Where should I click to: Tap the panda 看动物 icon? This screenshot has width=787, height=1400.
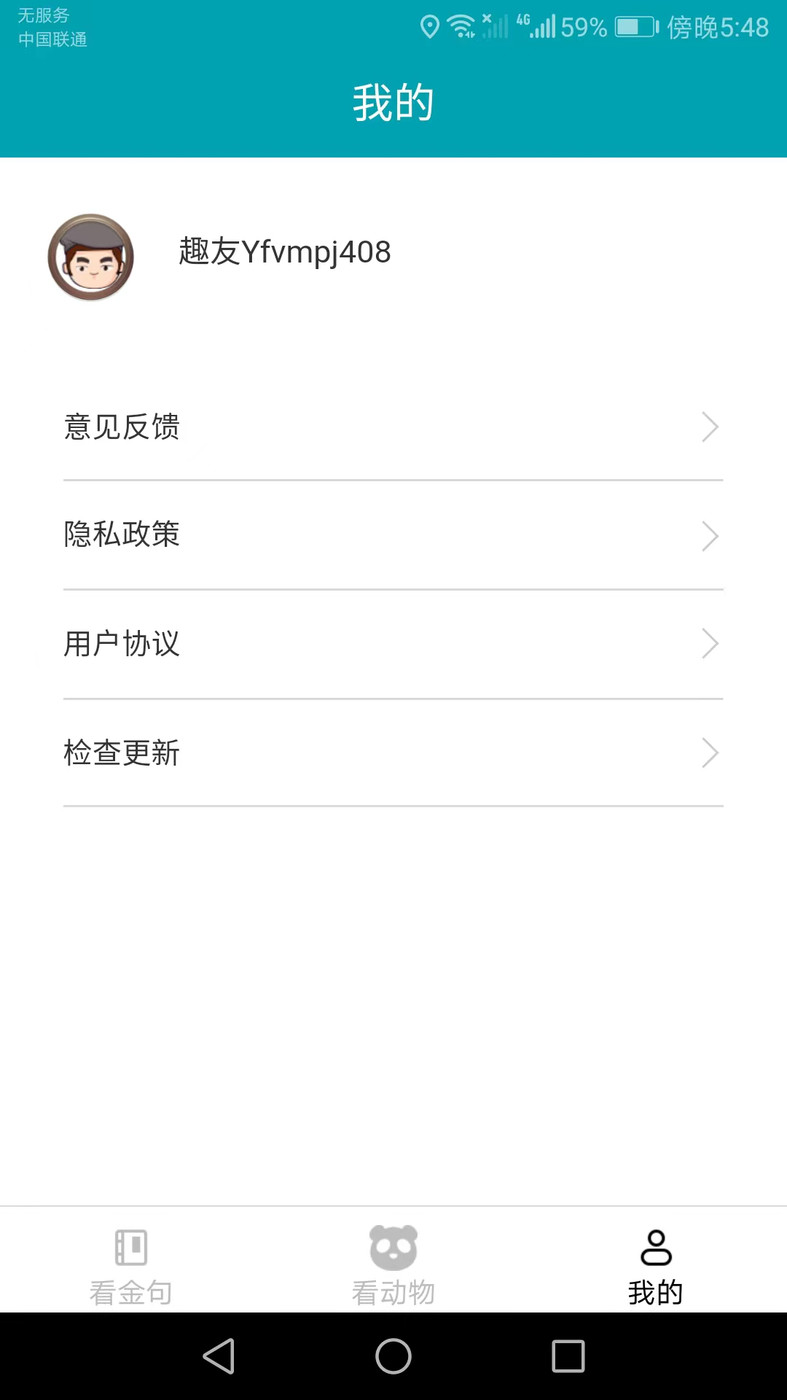pyautogui.click(x=393, y=1247)
